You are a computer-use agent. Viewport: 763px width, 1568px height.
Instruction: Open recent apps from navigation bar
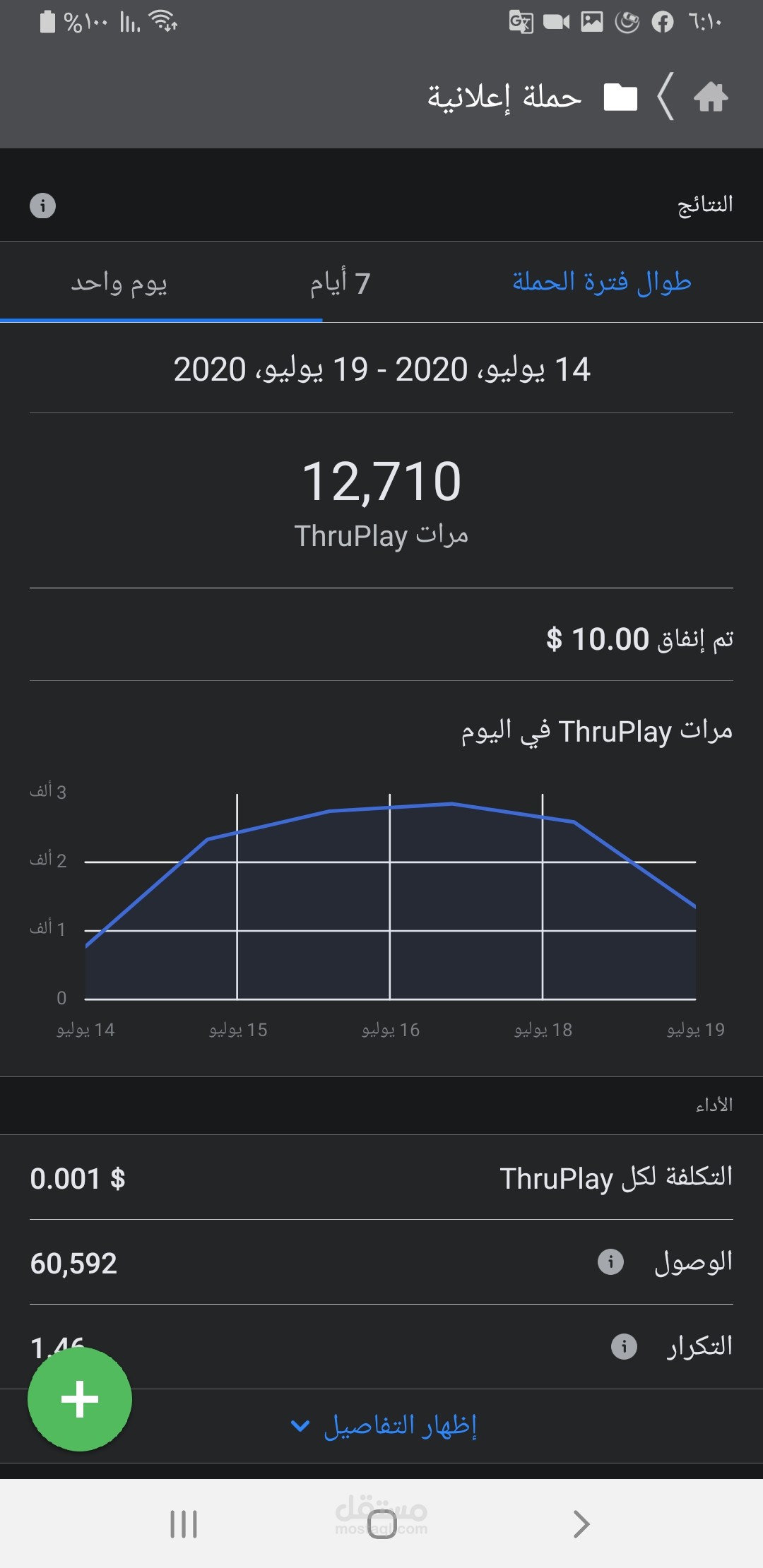(x=184, y=1524)
